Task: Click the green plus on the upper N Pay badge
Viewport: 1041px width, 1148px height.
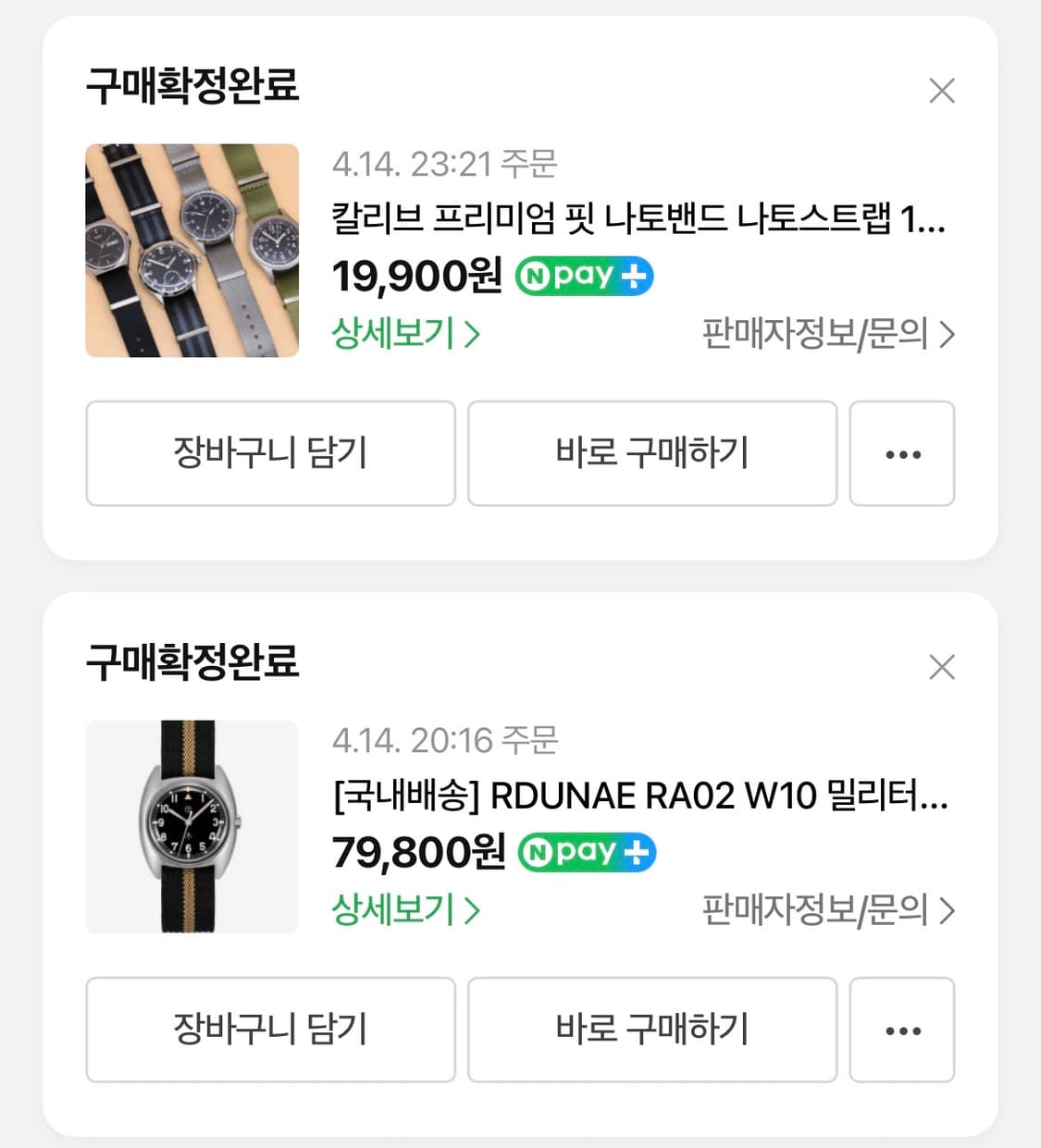Action: coord(635,275)
